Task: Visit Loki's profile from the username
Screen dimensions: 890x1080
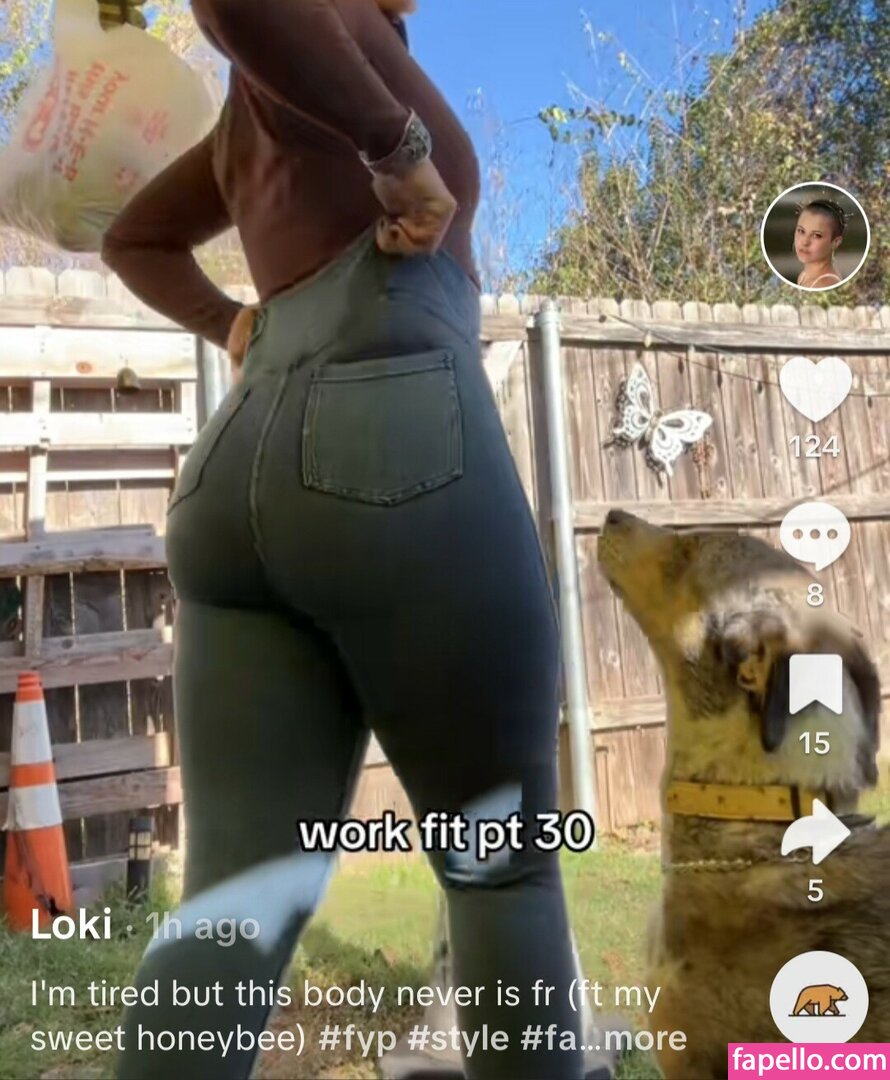Action: pyautogui.click(x=71, y=925)
